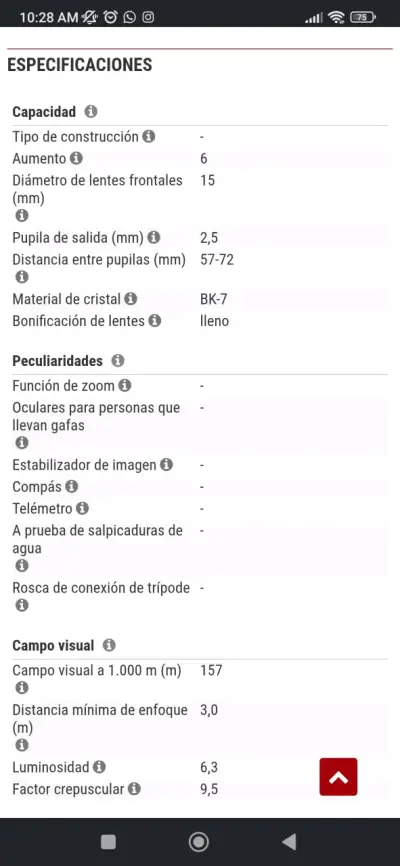This screenshot has width=400, height=866.
Task: View info about Material de cristal
Action: (x=130, y=299)
